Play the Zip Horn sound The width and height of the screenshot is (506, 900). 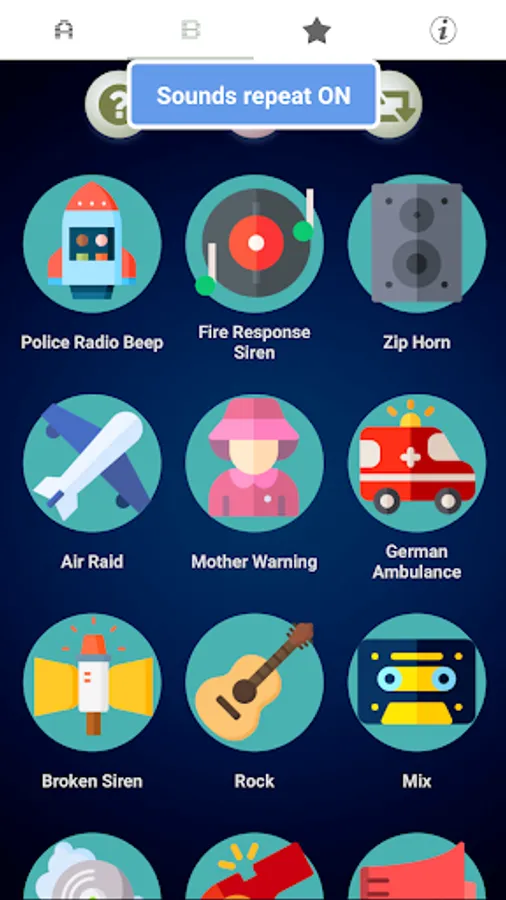(x=417, y=243)
